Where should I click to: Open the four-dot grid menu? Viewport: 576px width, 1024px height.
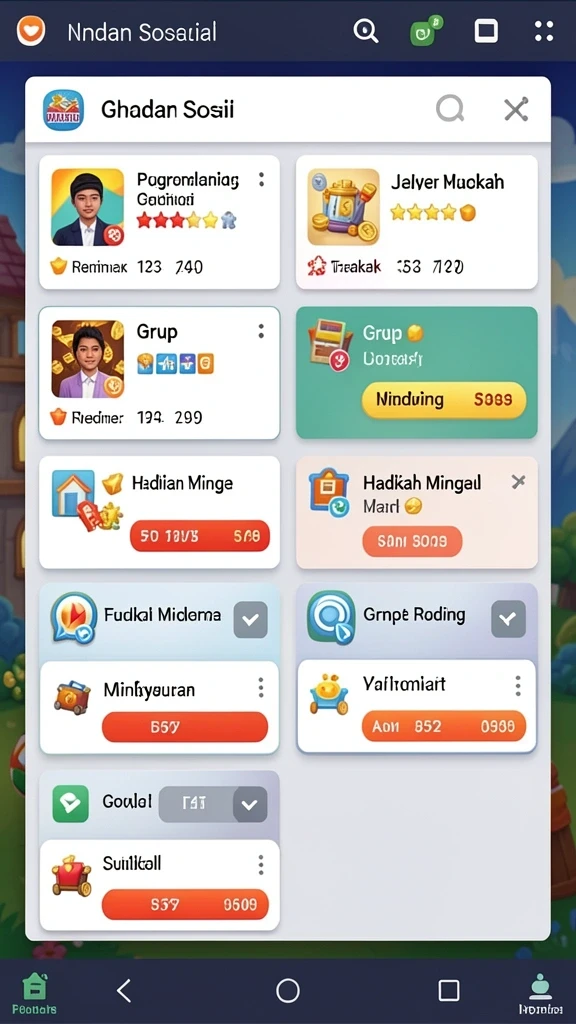point(543,31)
